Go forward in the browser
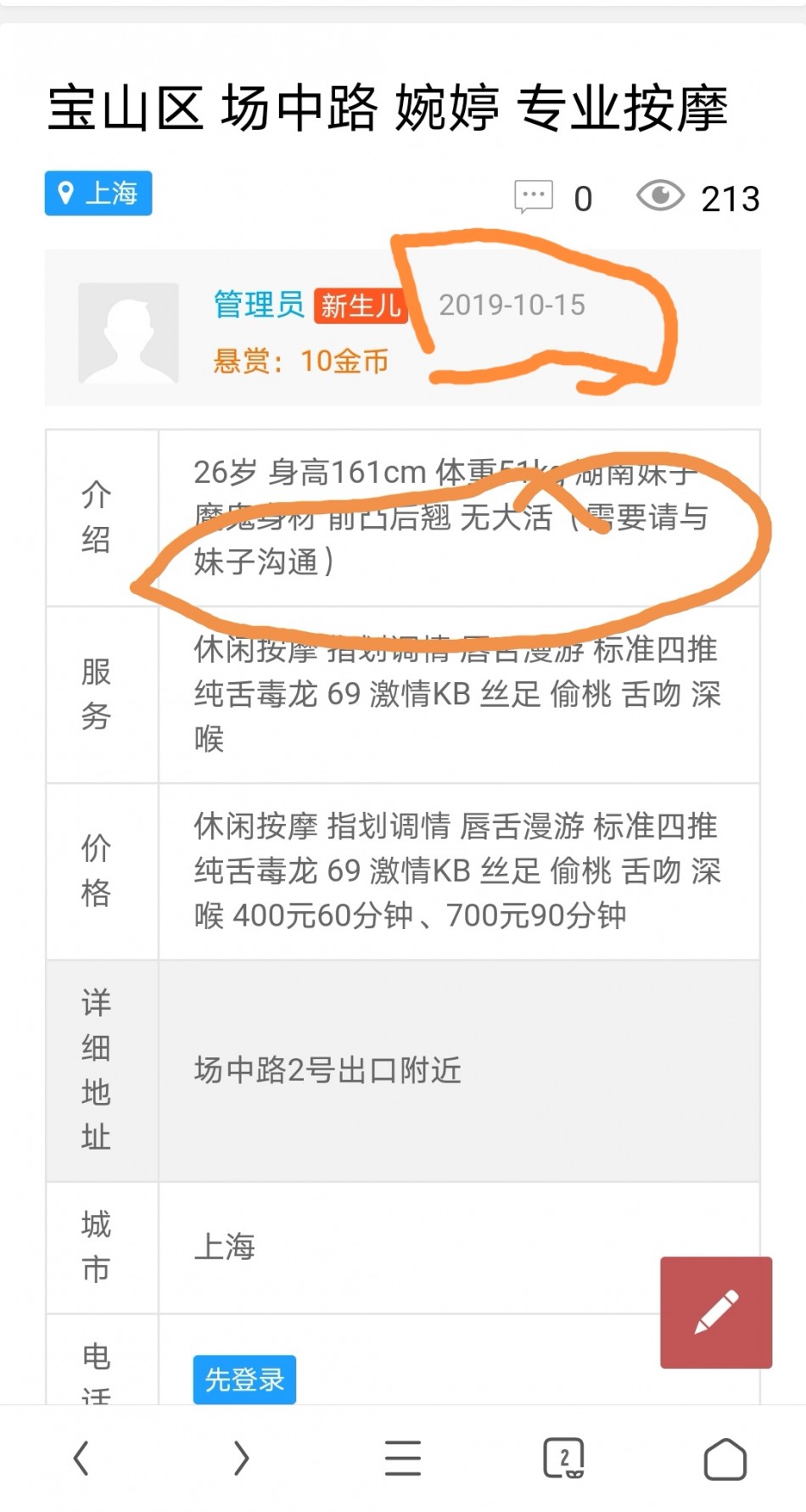This screenshot has width=806, height=1512. pyautogui.click(x=242, y=1459)
